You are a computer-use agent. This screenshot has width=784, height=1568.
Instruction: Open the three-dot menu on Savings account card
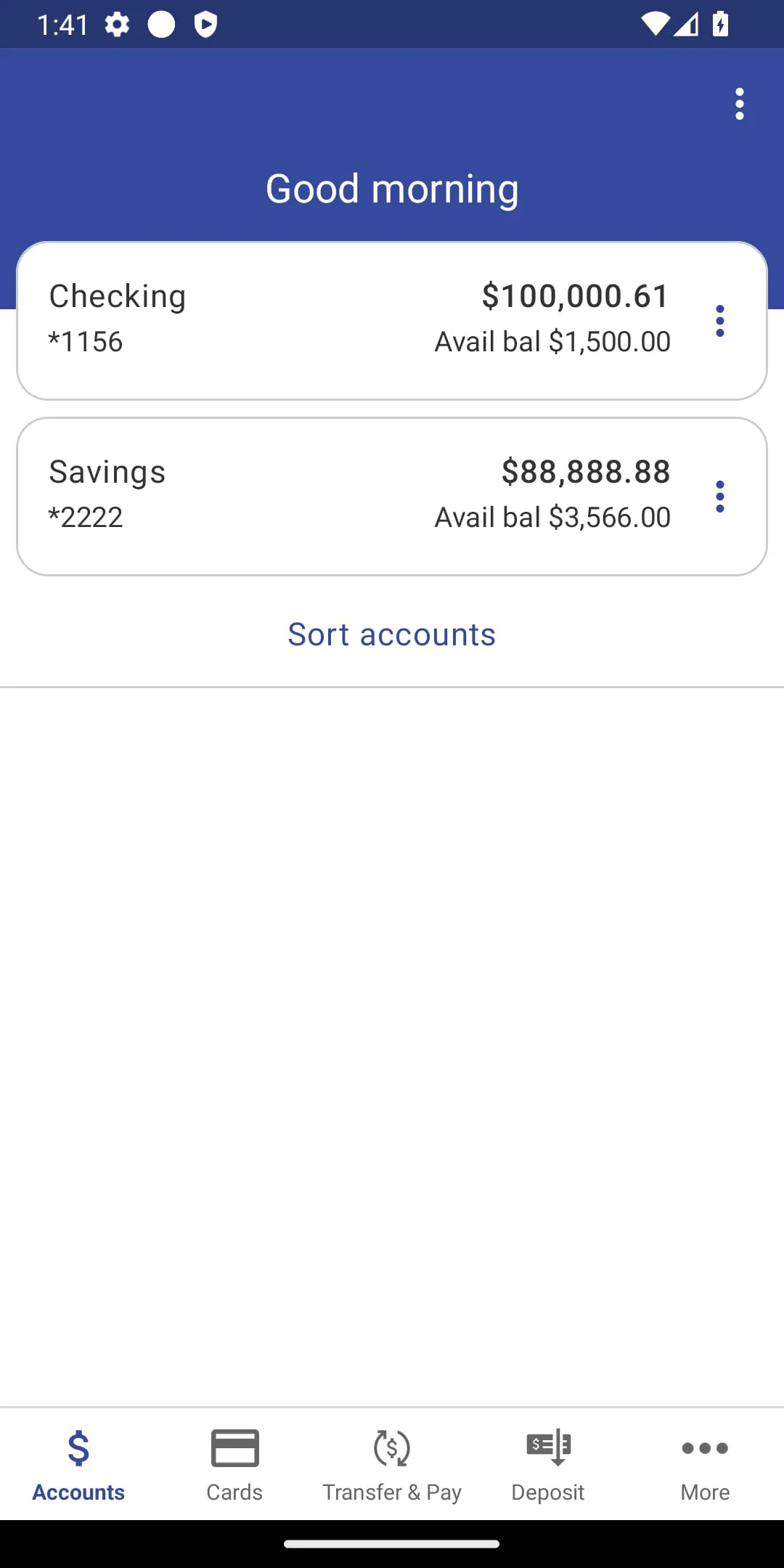(x=719, y=495)
